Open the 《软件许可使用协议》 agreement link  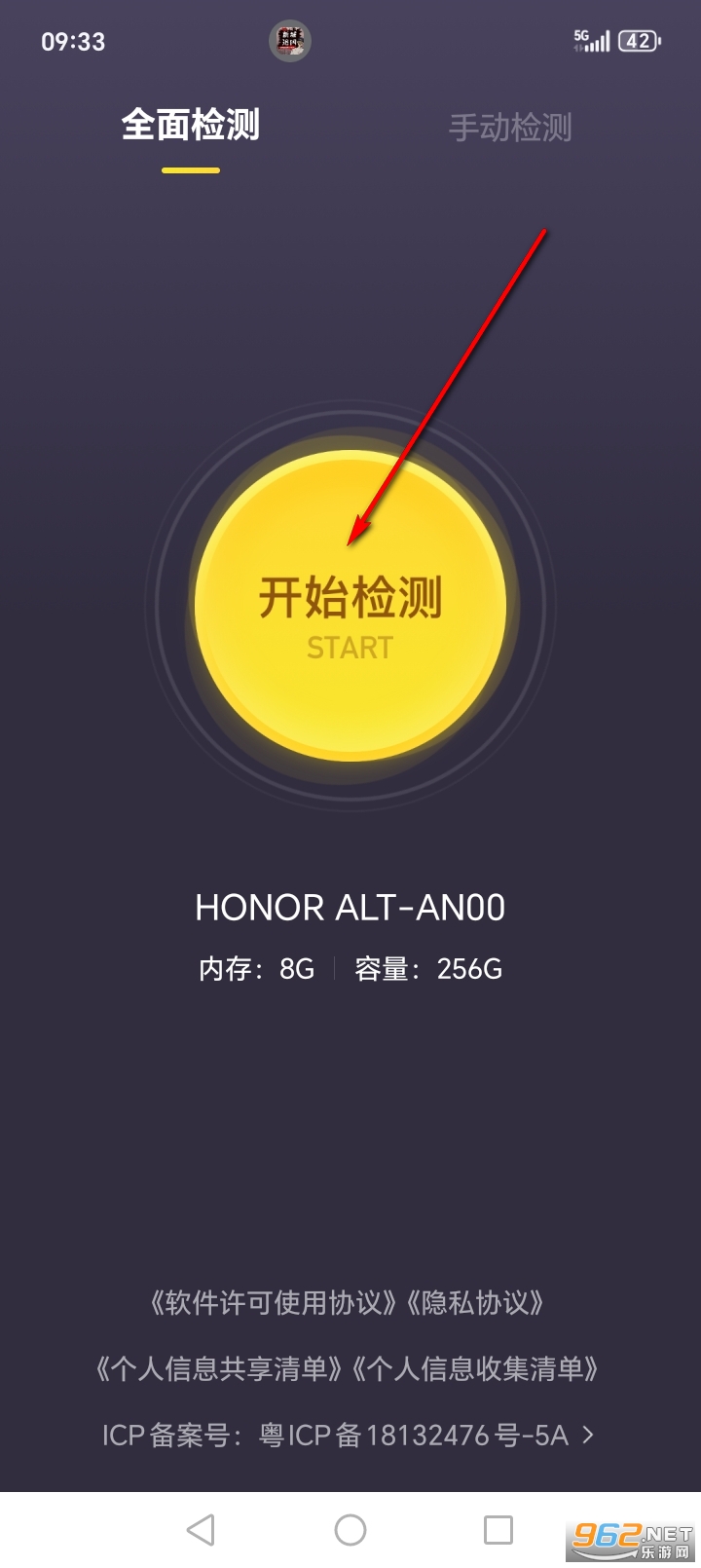coord(276,1303)
